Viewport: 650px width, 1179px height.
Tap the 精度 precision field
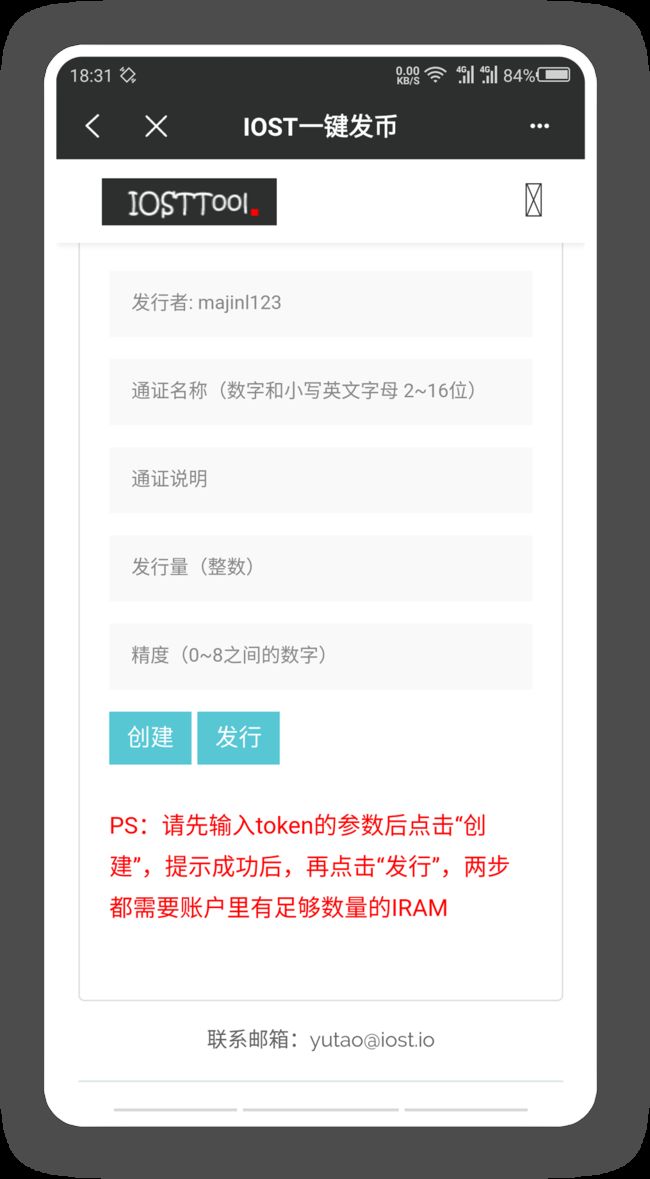[320, 656]
